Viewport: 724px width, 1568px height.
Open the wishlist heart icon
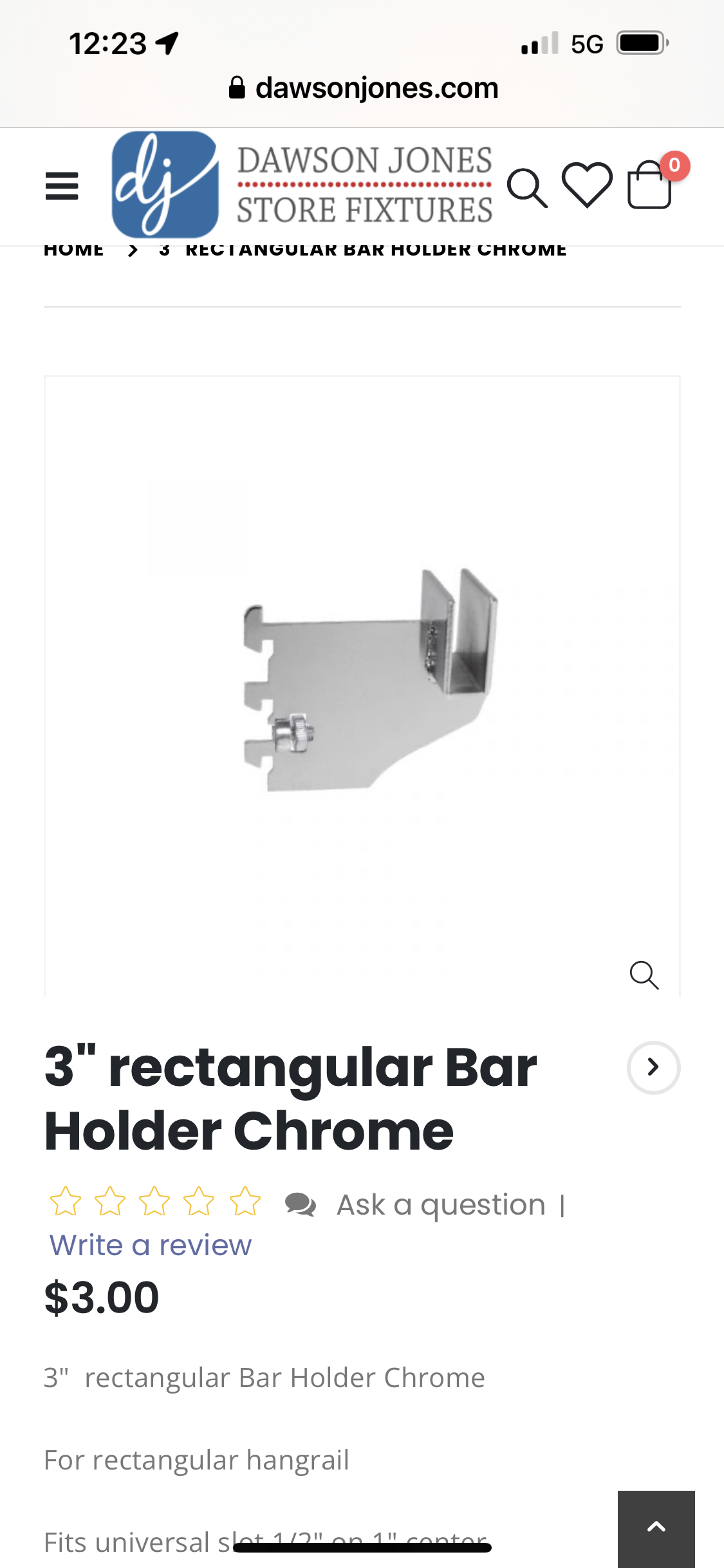(x=587, y=185)
